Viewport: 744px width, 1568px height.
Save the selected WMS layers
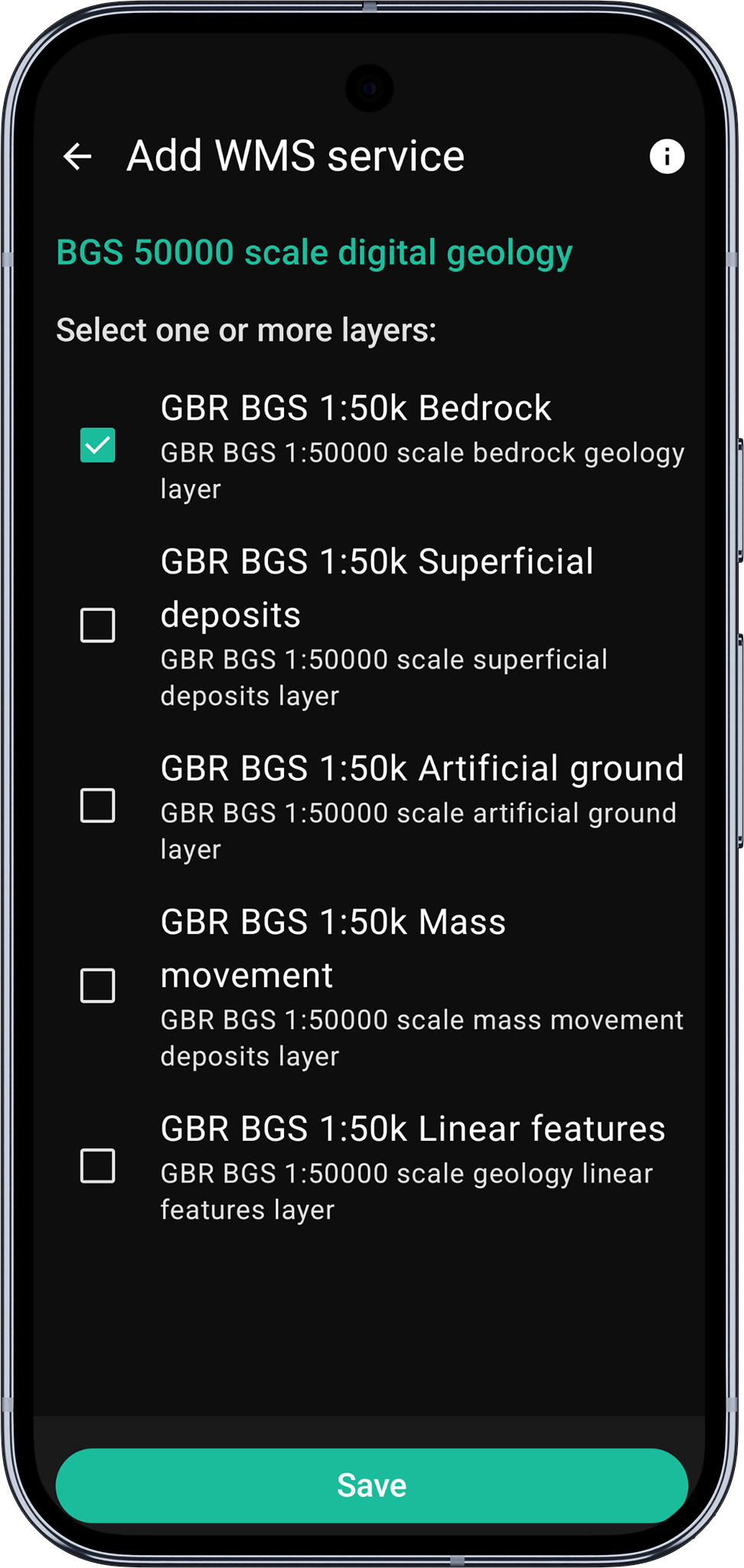372,1485
